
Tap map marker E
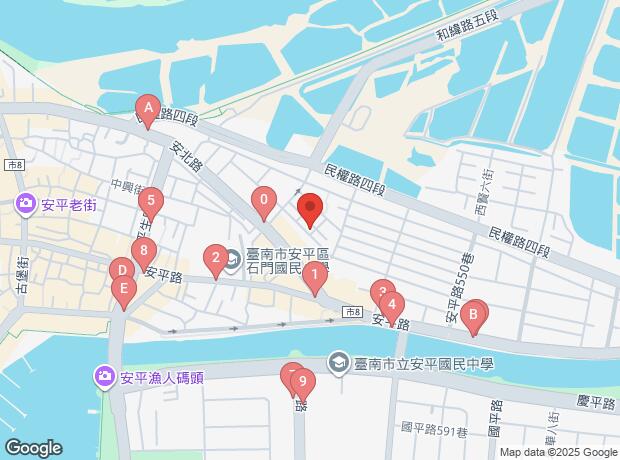pyautogui.click(x=123, y=292)
